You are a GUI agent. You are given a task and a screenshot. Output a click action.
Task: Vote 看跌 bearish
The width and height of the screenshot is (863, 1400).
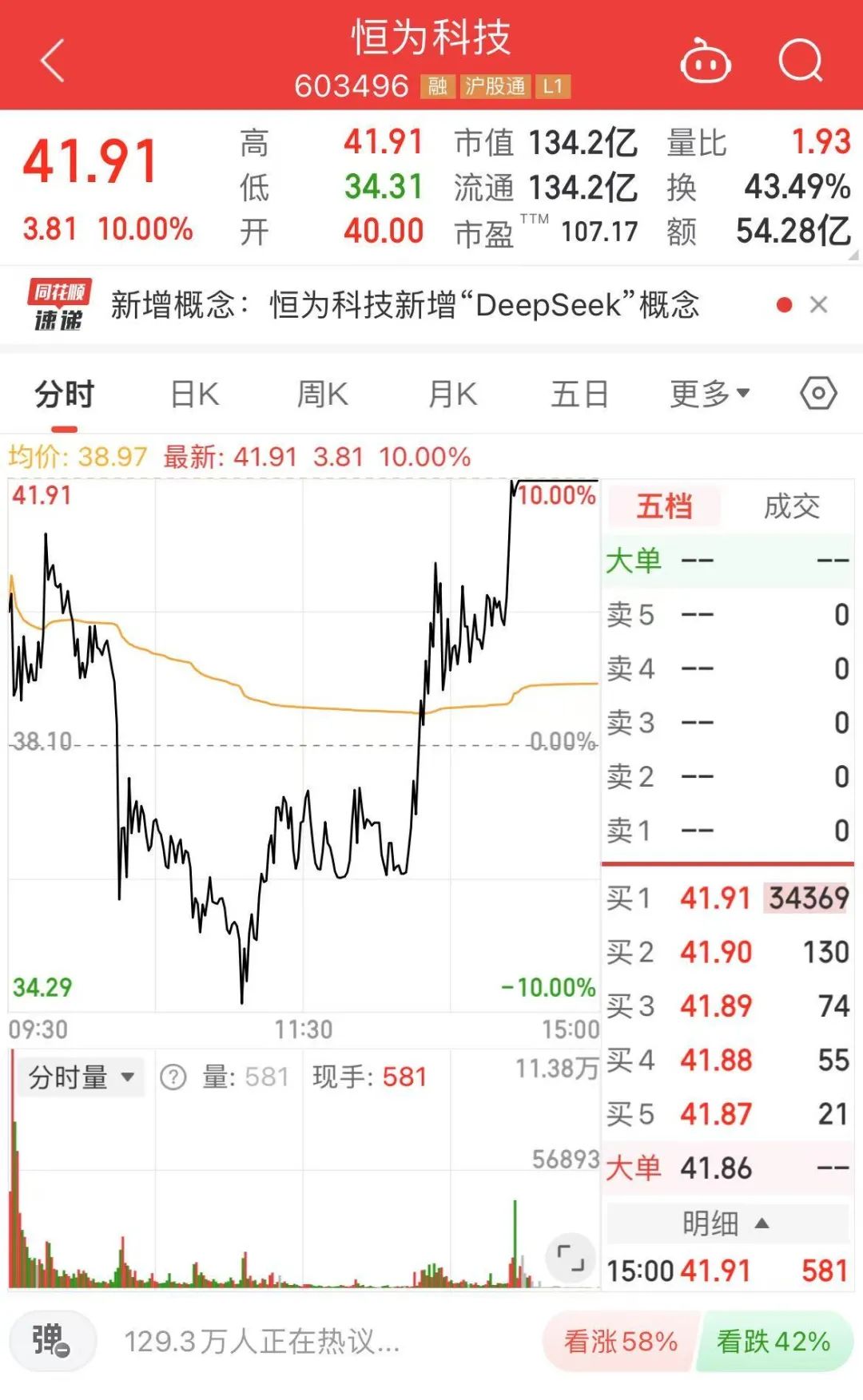pos(774,1341)
